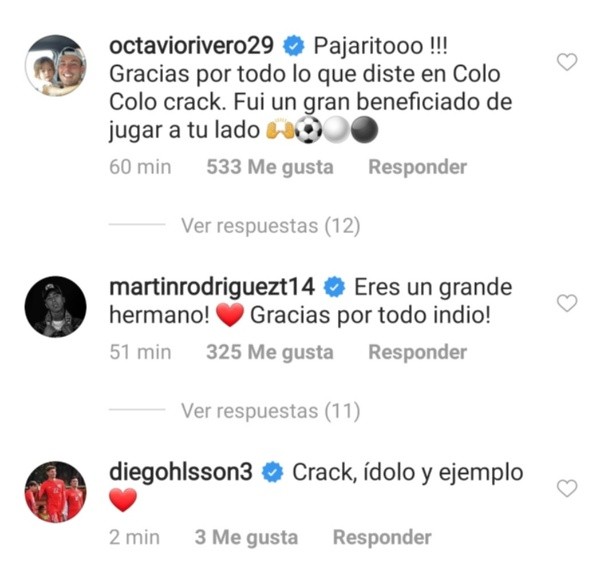Reply to octaviorivero29's comment
The width and height of the screenshot is (600, 571).
417,167
